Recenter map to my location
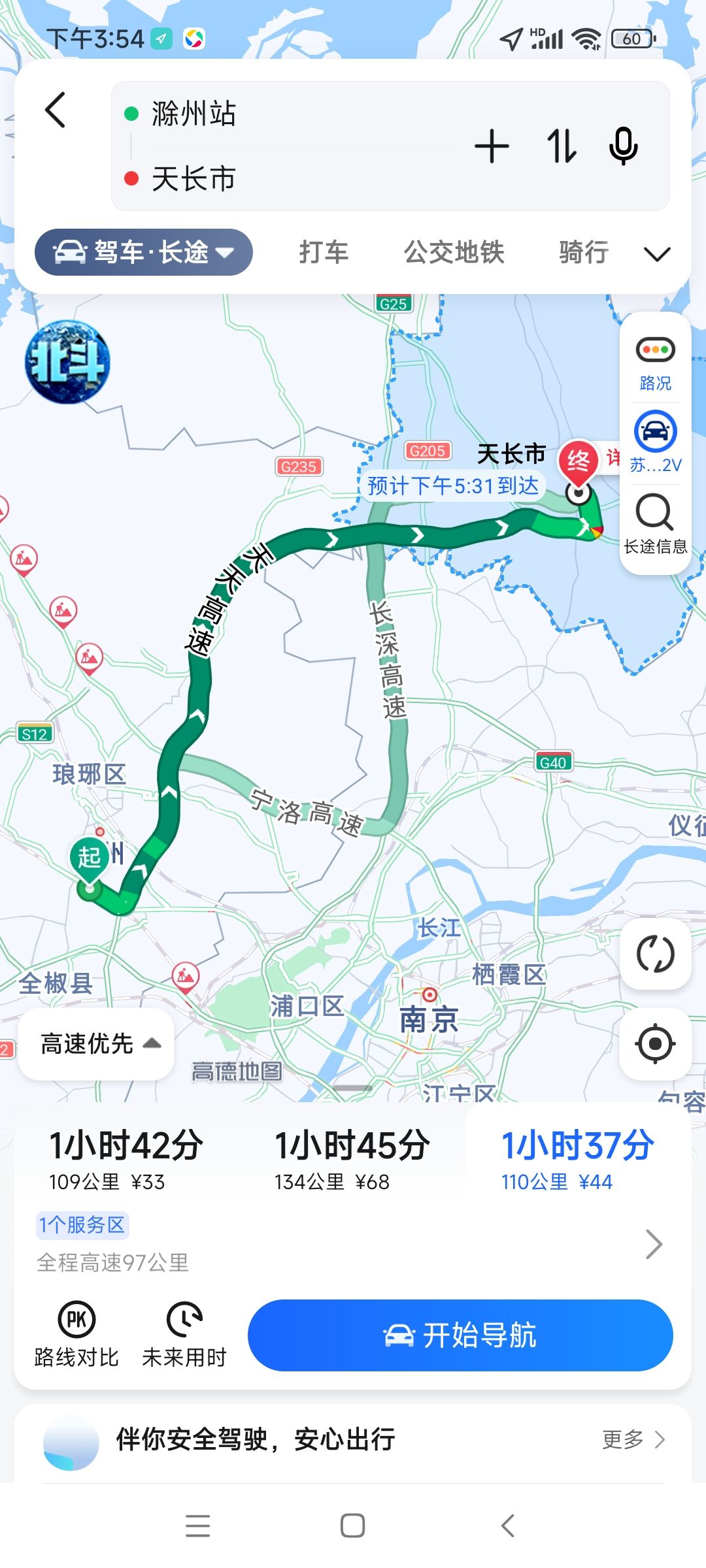Screen dimensions: 706x1568 tap(655, 1043)
